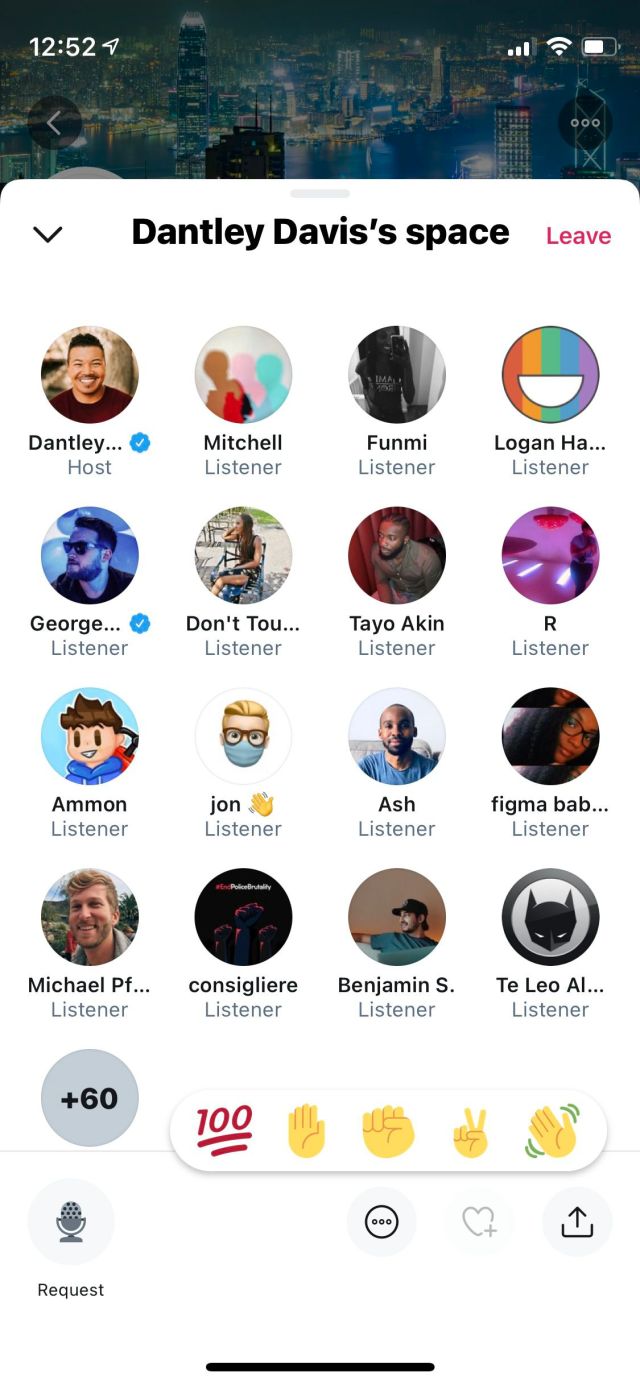This screenshot has height=1385, width=640.
Task: Open the three-dot menu at top right
Action: [585, 123]
